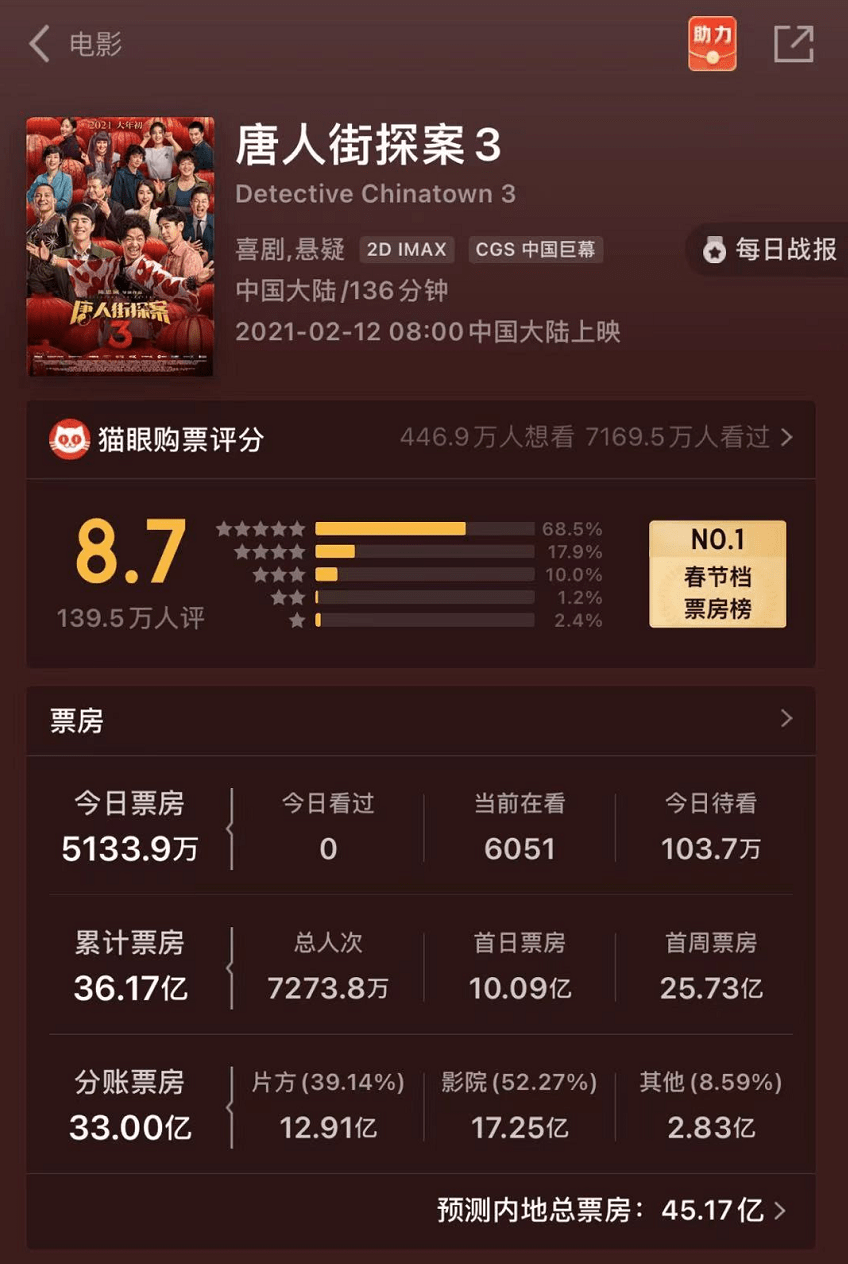848x1264 pixels.
Task: View the NO.1 春节档票房榜 ranking
Action: point(717,574)
